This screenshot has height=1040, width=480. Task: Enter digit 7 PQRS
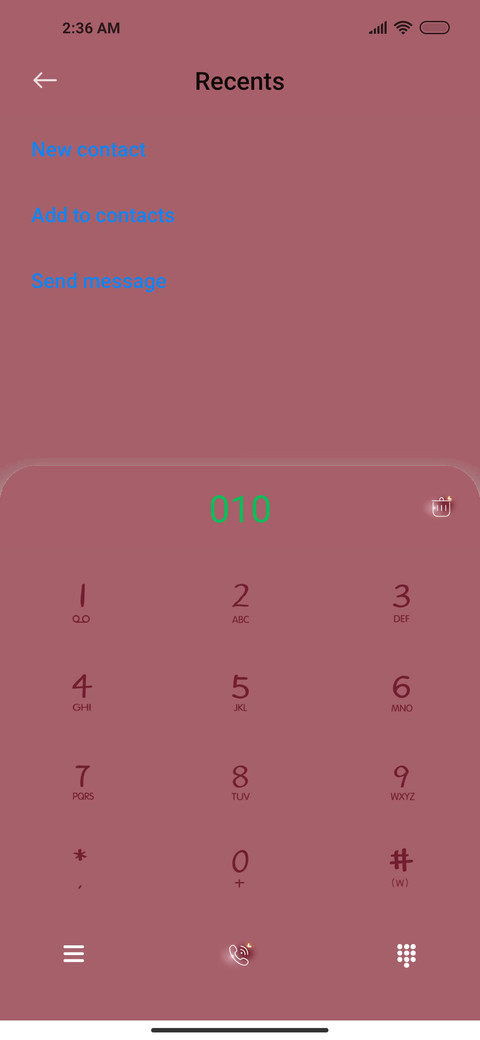[x=82, y=782]
